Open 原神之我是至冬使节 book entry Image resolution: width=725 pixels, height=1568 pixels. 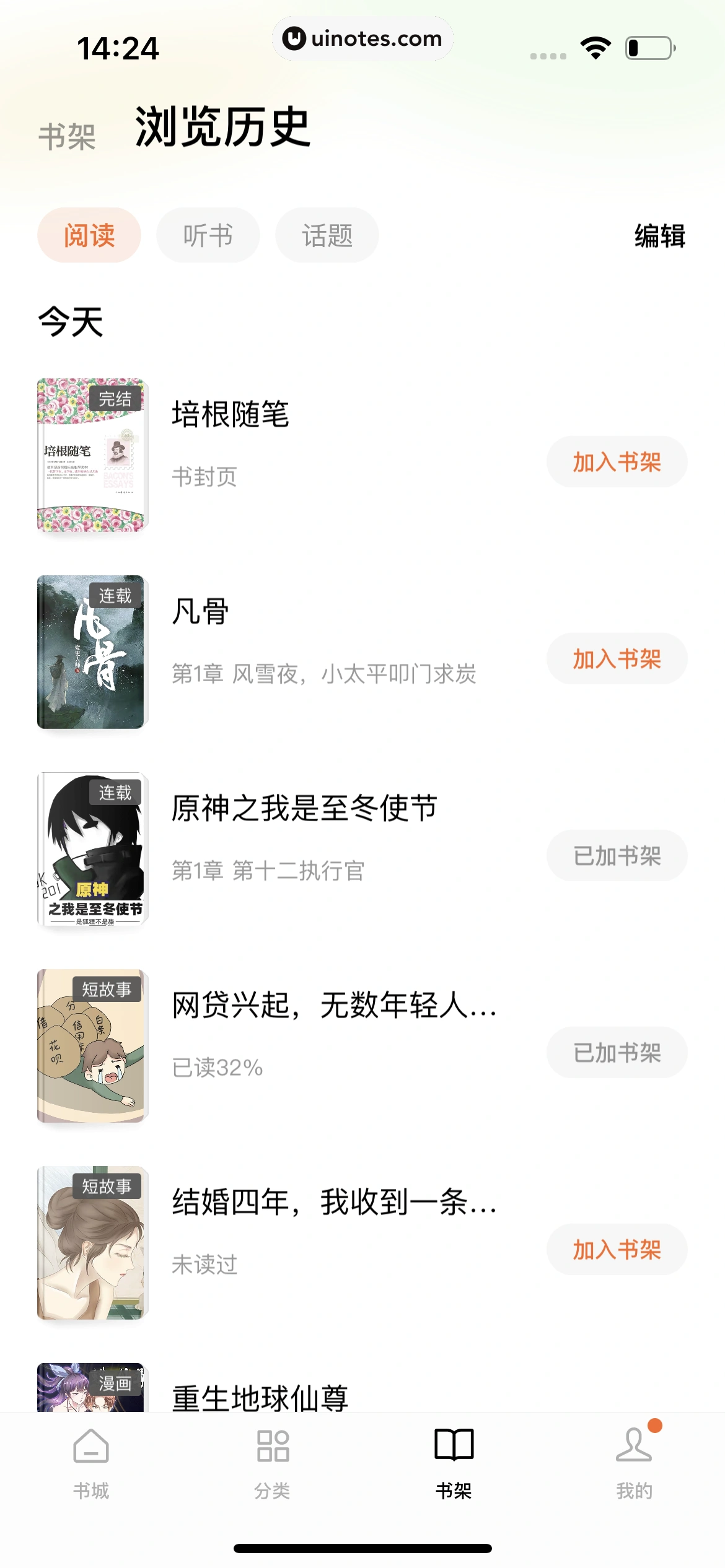point(304,808)
